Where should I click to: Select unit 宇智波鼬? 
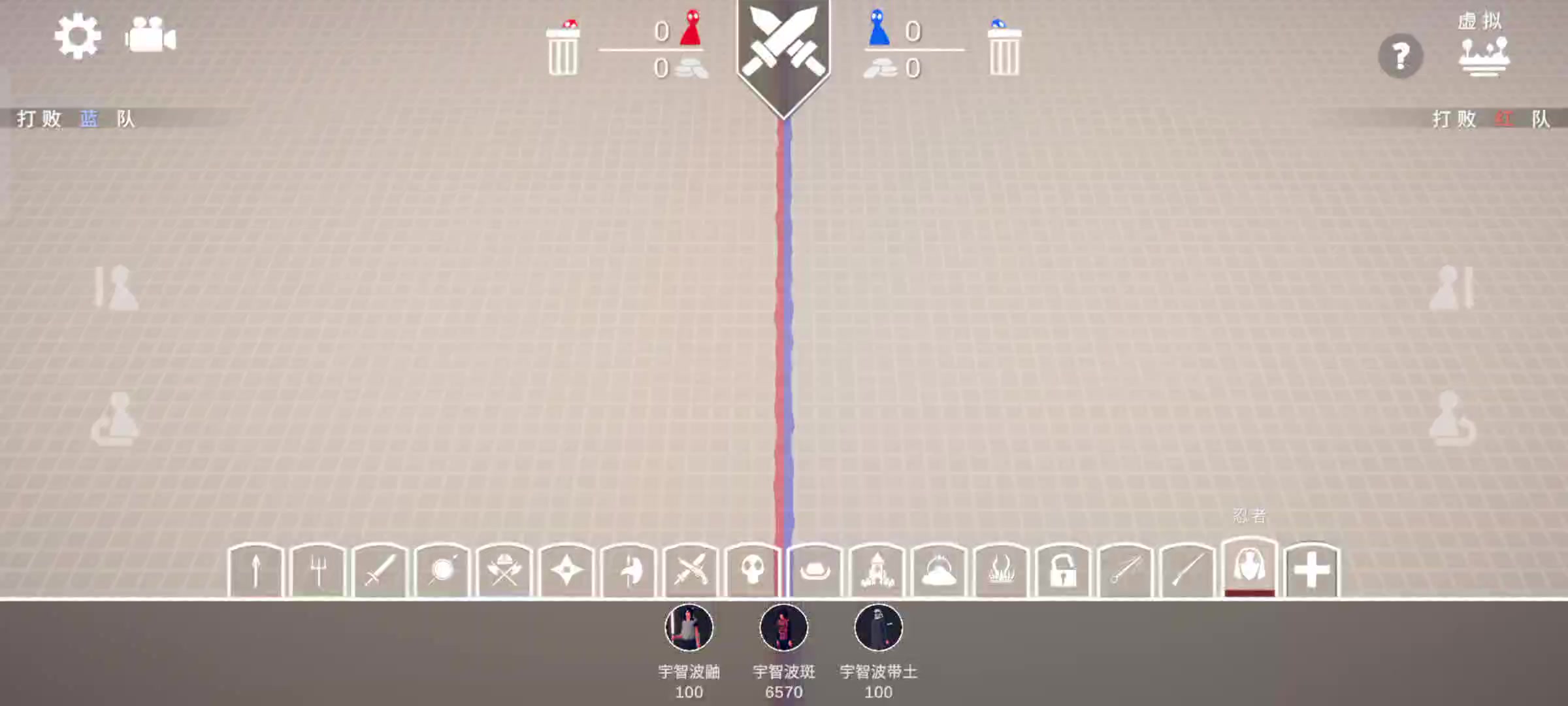click(x=689, y=628)
